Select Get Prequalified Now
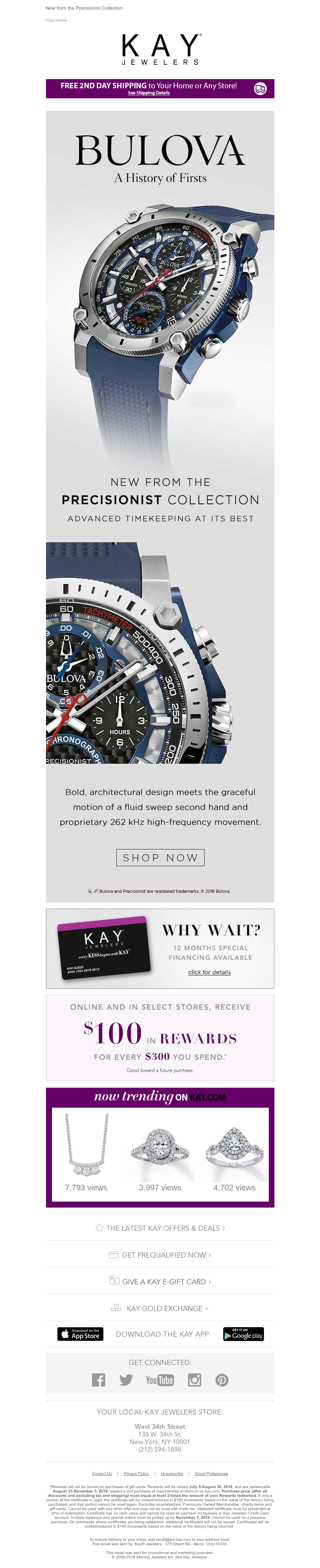 click(x=160, y=1255)
